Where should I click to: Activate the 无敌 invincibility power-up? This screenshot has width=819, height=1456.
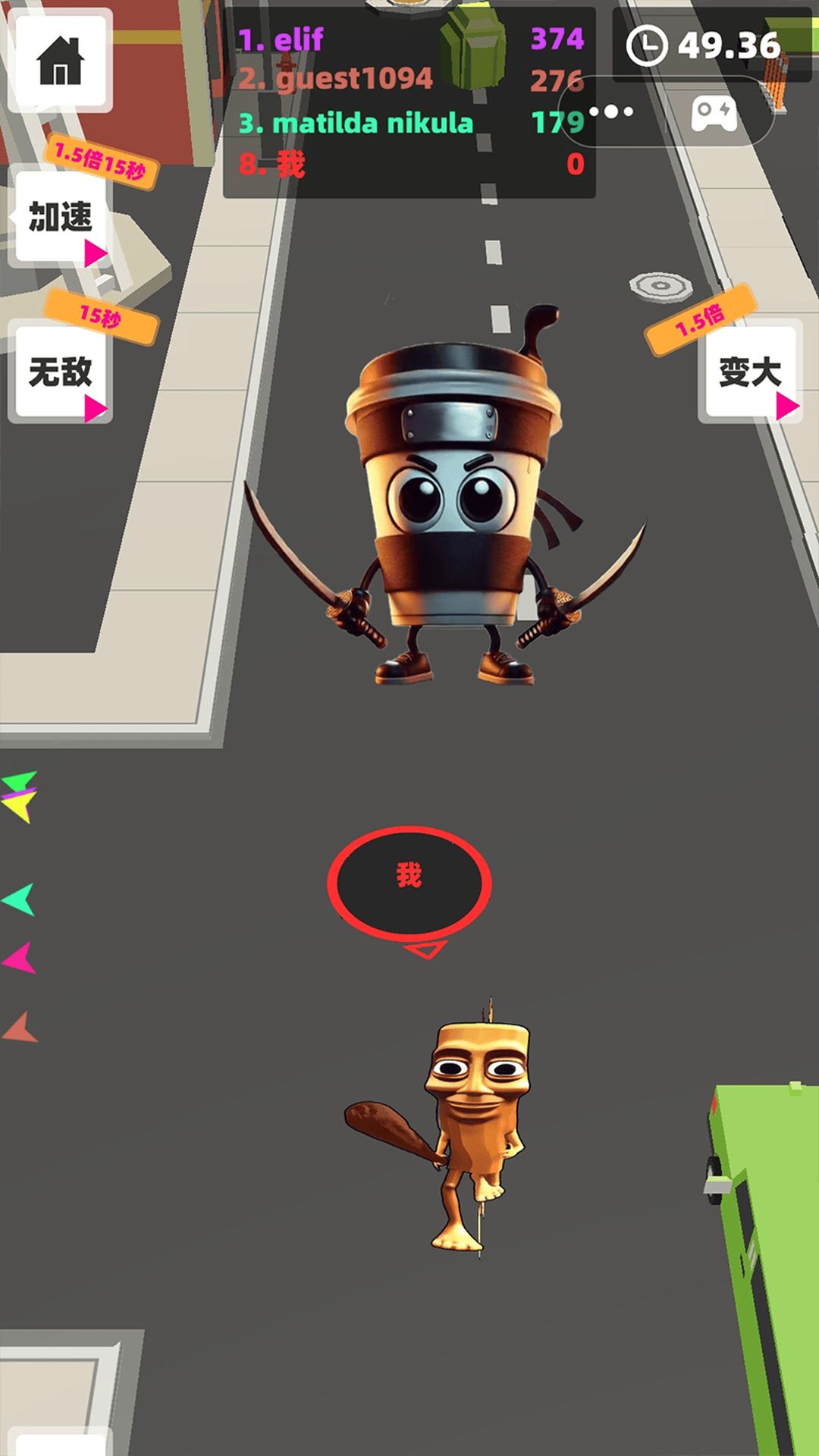pos(61,373)
